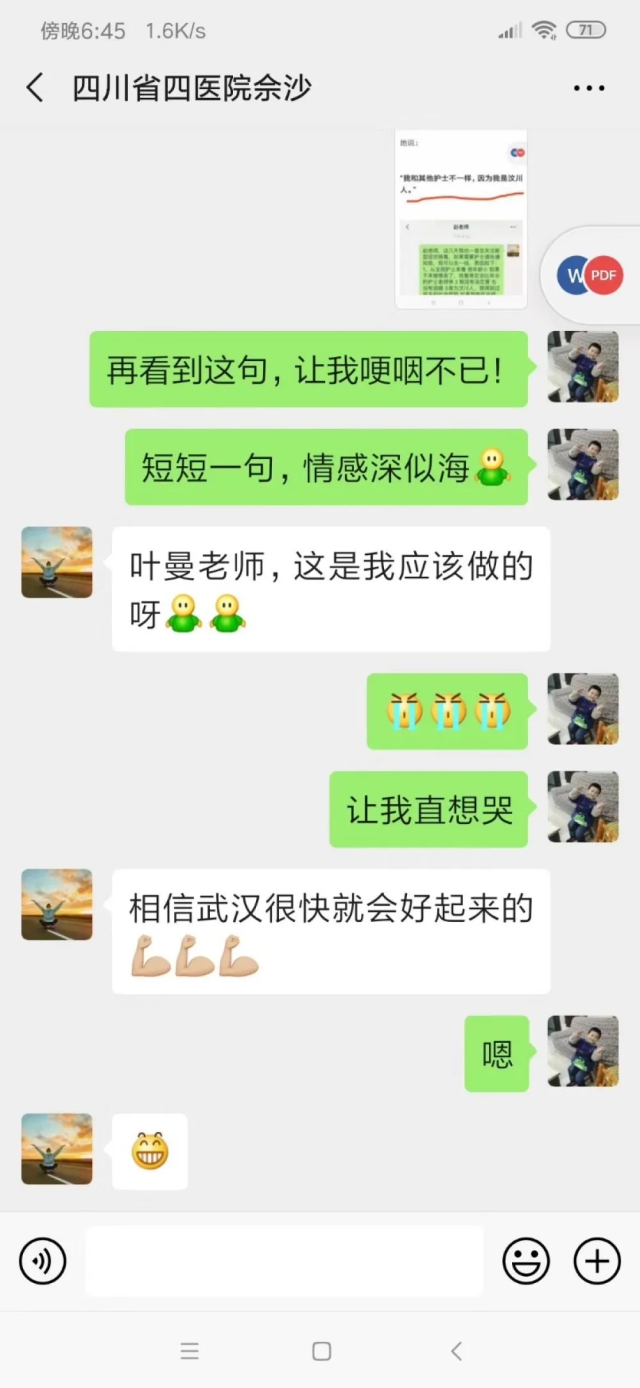Tap system home button

click(321, 1351)
